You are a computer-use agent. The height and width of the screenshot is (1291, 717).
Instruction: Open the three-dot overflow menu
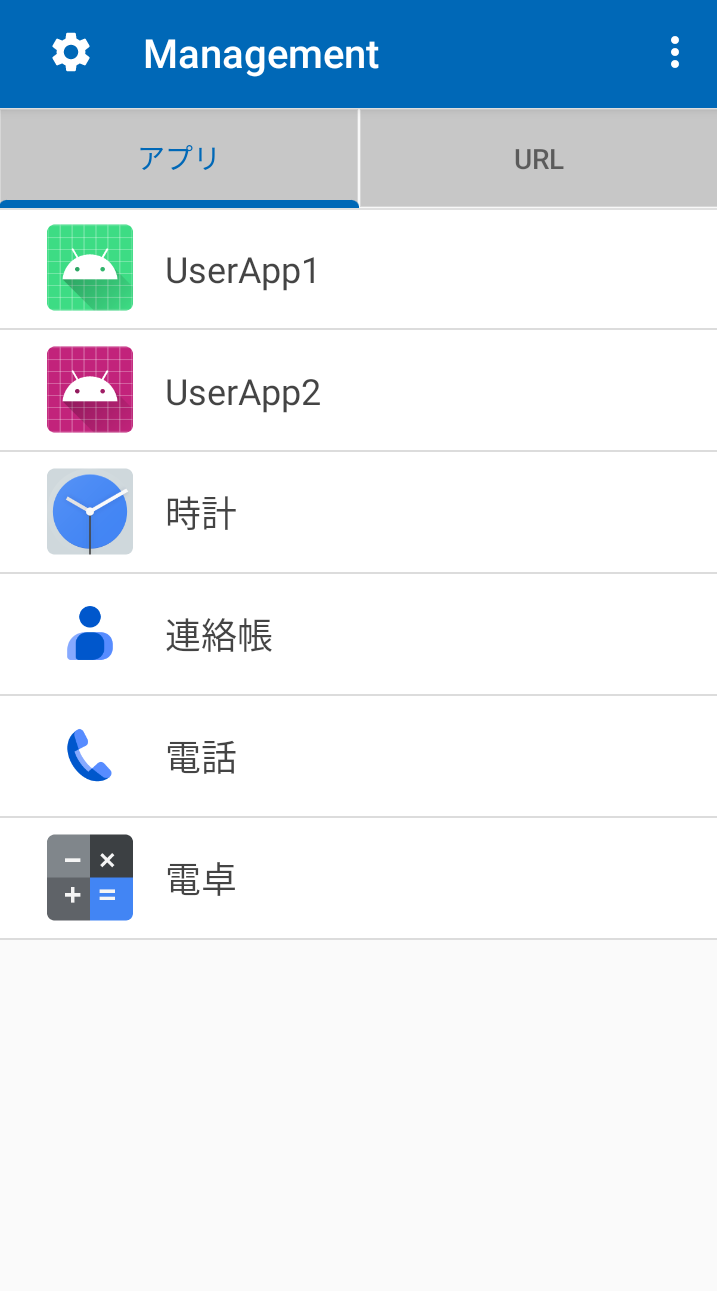[675, 53]
